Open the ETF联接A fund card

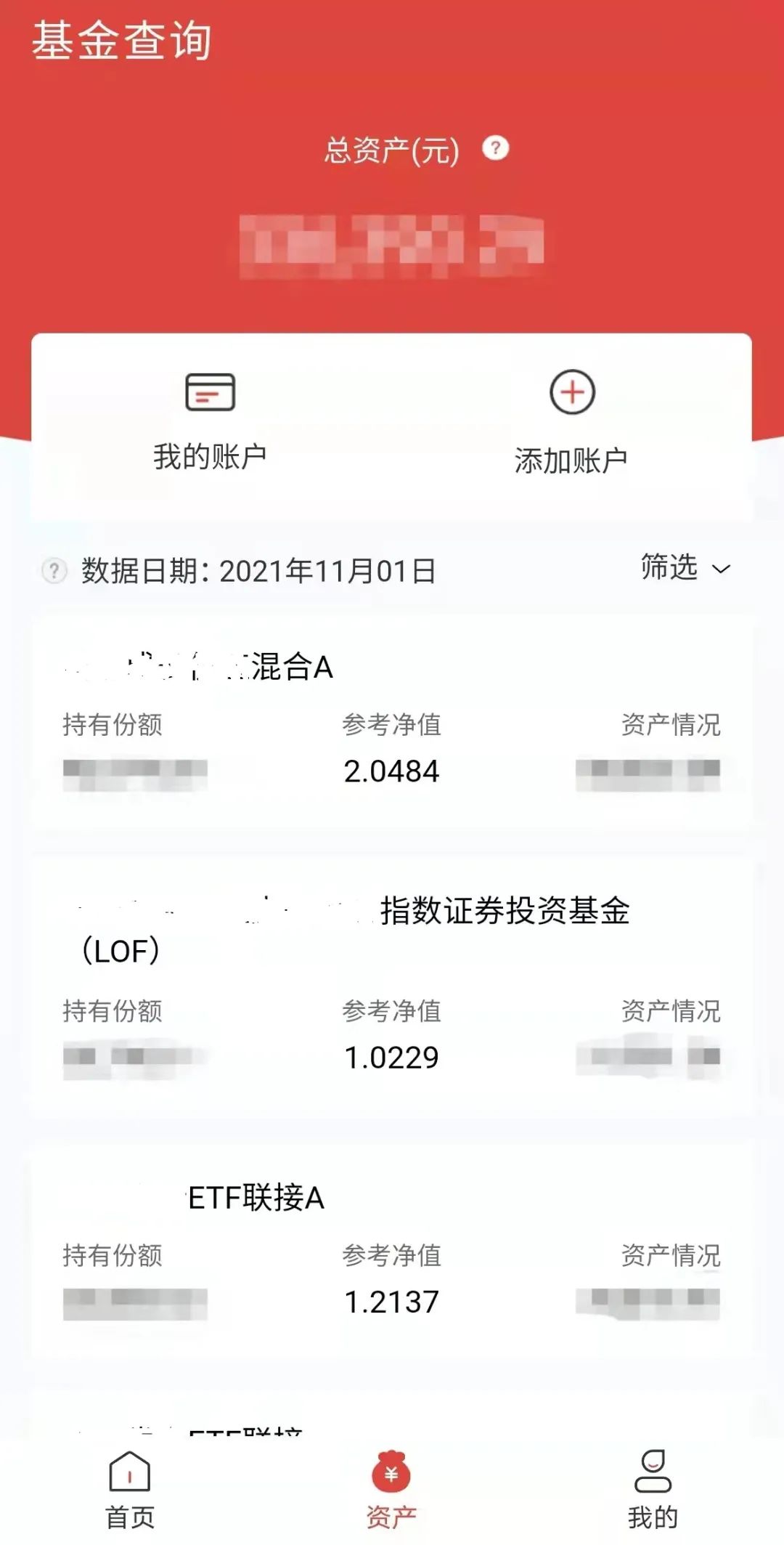pos(391,1249)
